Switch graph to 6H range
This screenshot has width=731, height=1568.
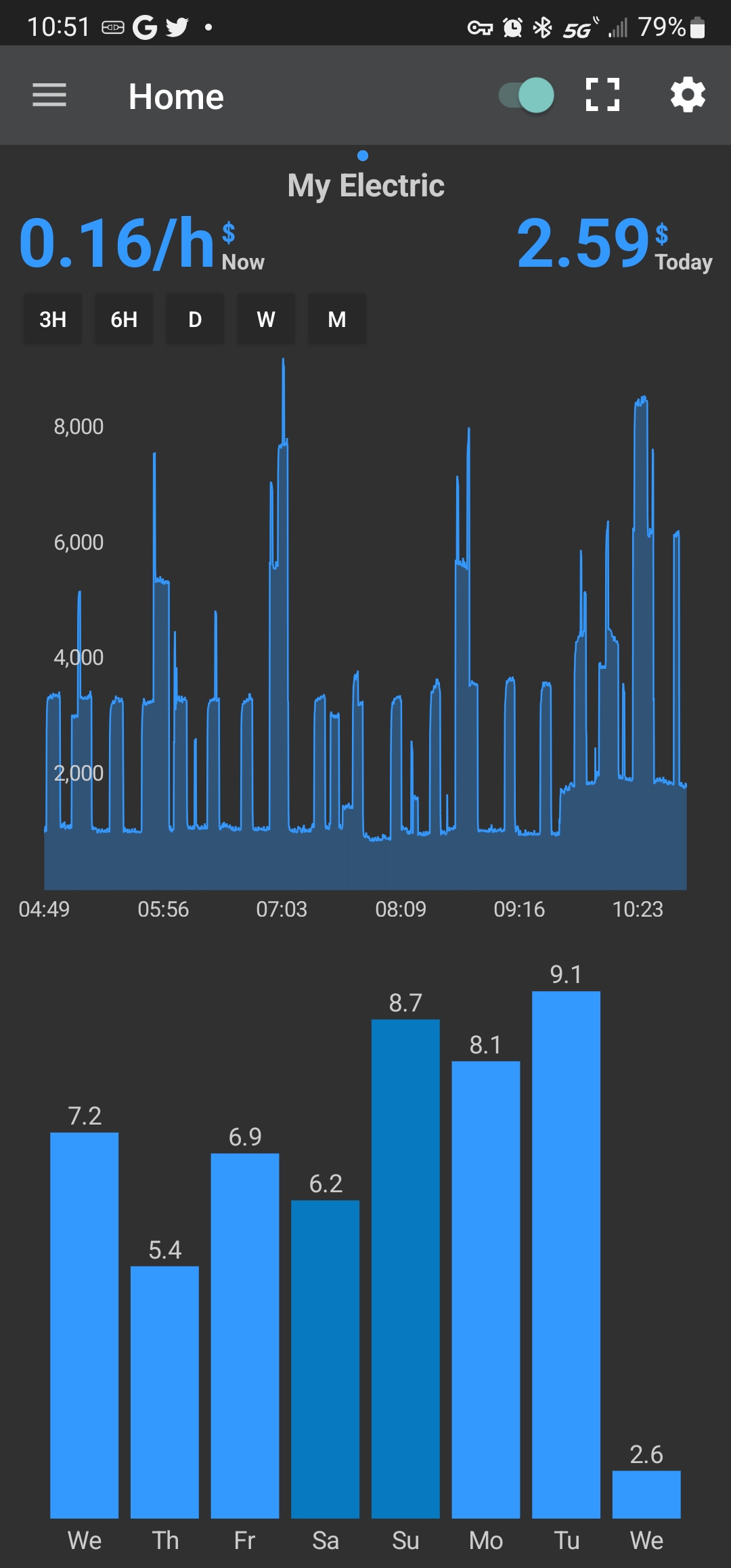[x=124, y=319]
